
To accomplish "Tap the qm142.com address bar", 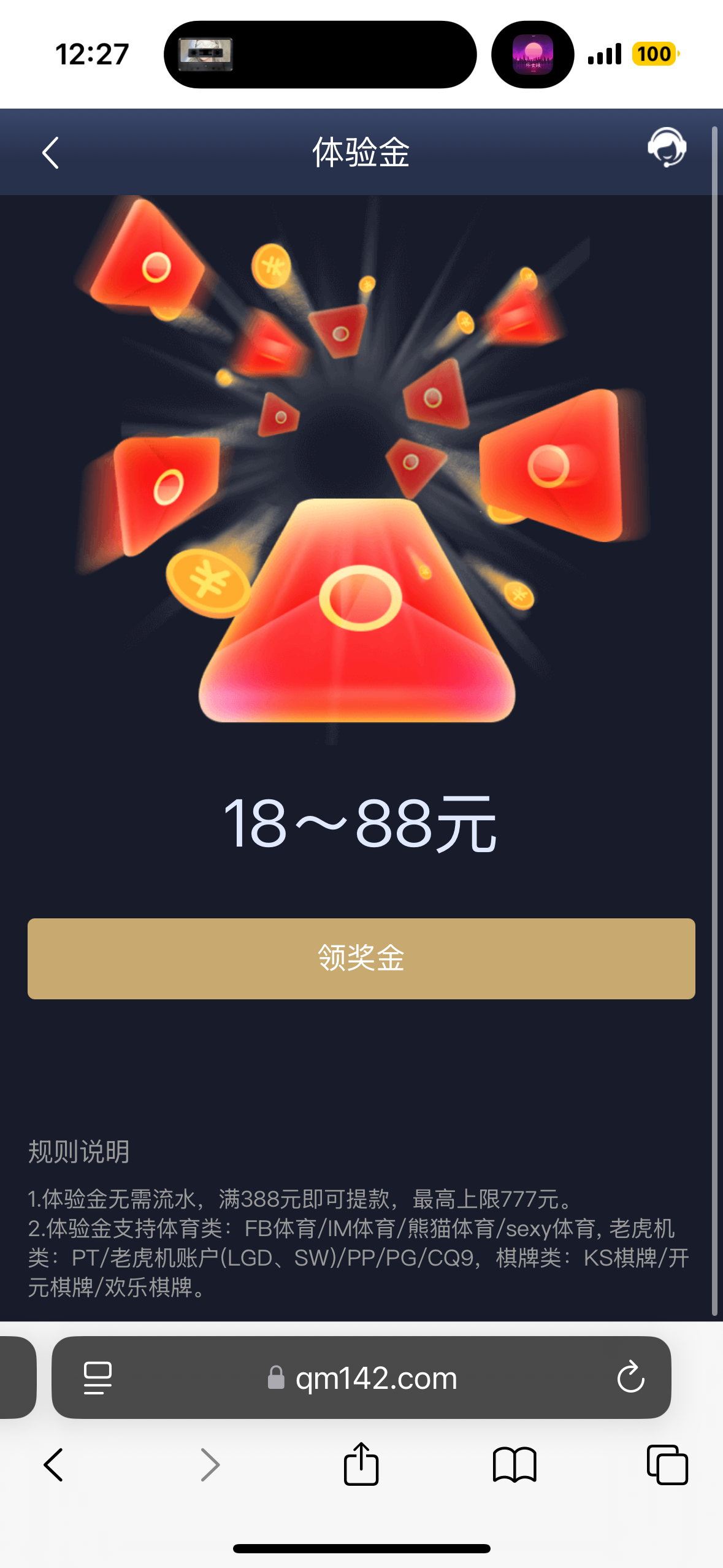I will click(x=376, y=1378).
